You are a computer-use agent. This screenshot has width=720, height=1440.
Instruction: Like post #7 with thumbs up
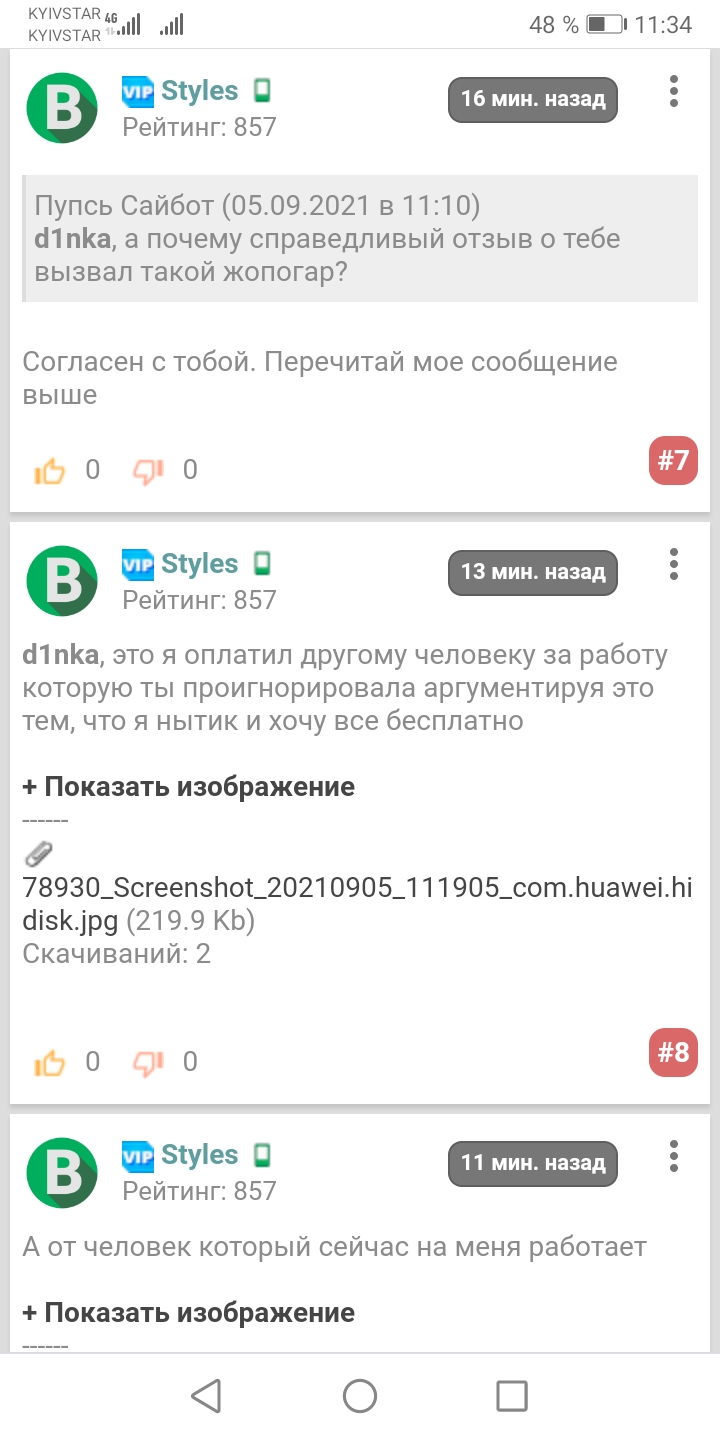49,471
